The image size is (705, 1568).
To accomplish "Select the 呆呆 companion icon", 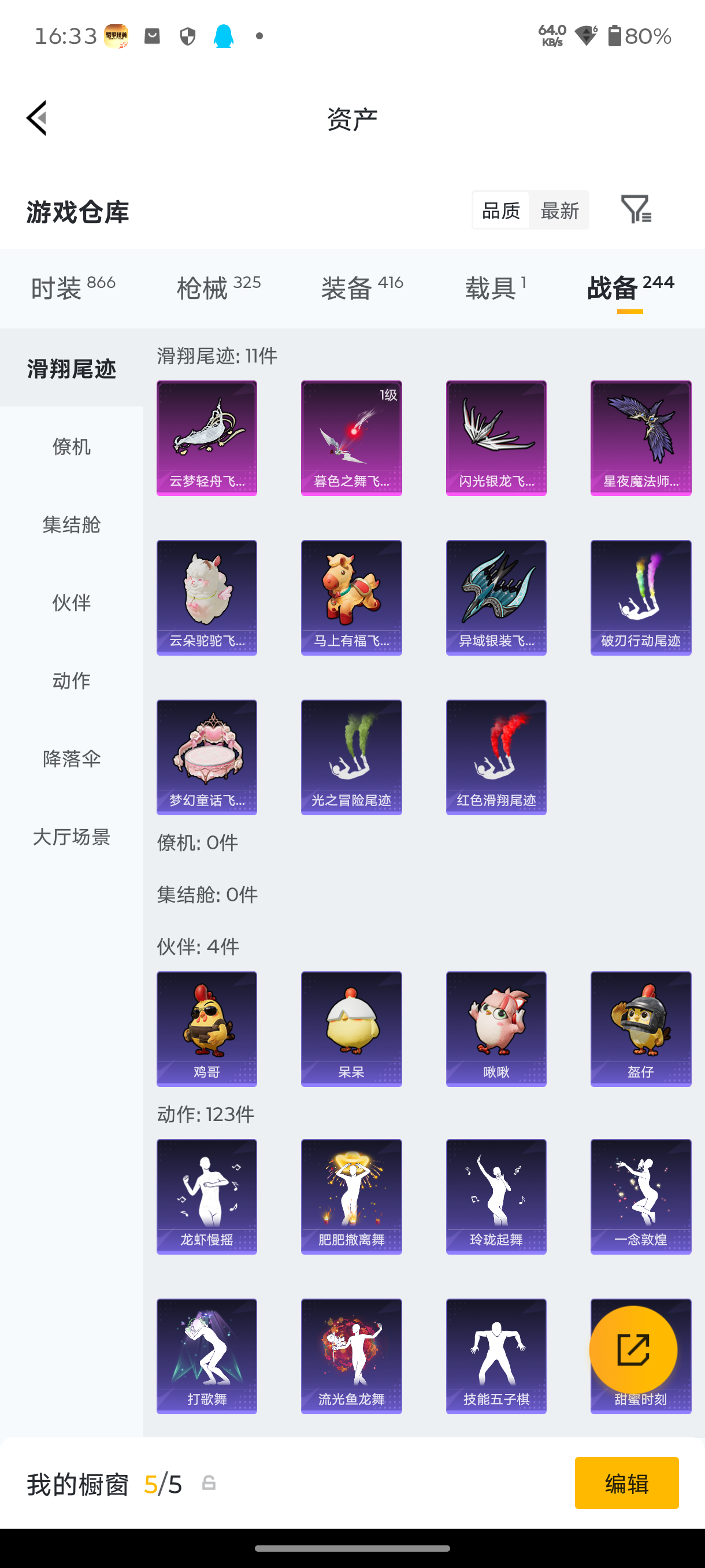I will pos(351,1029).
